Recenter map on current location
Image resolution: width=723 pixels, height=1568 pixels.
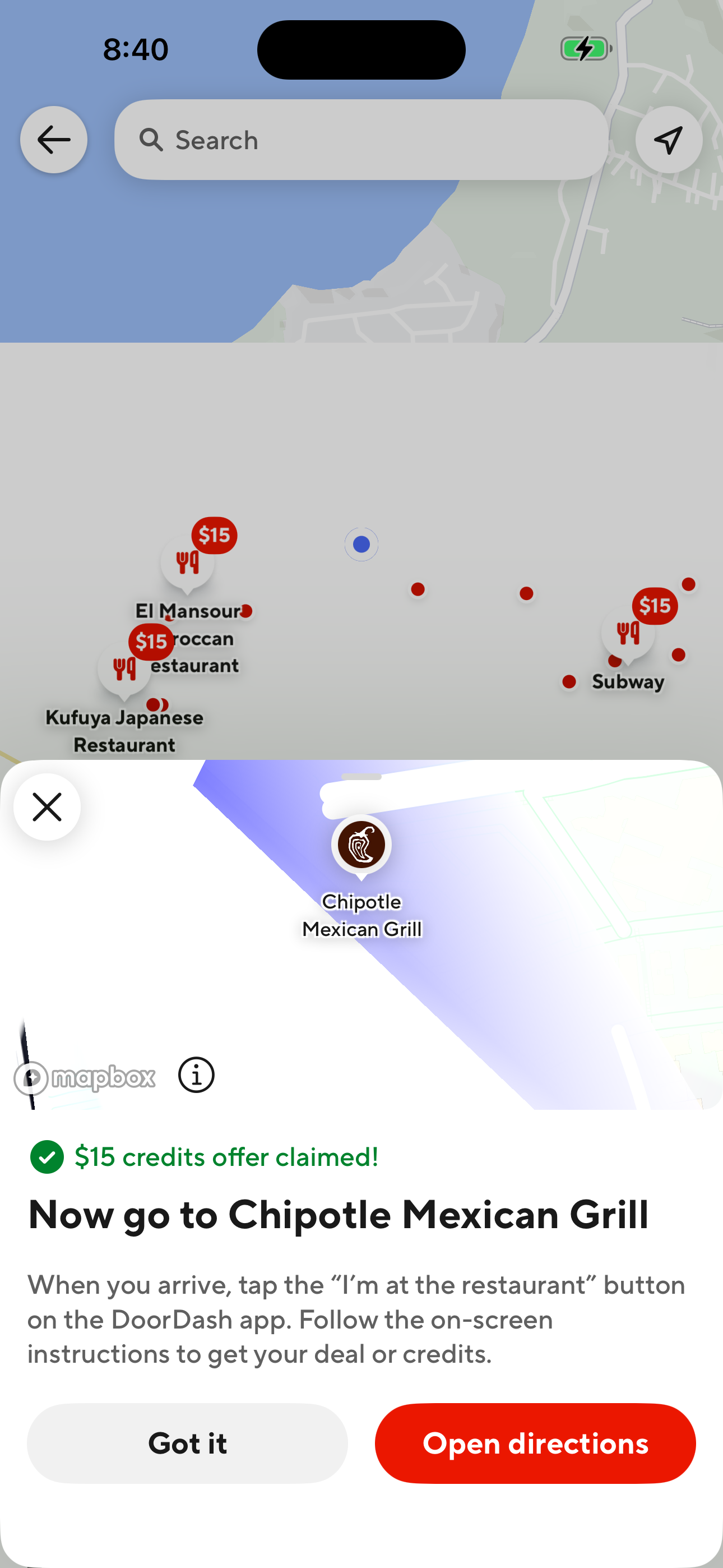tap(668, 140)
